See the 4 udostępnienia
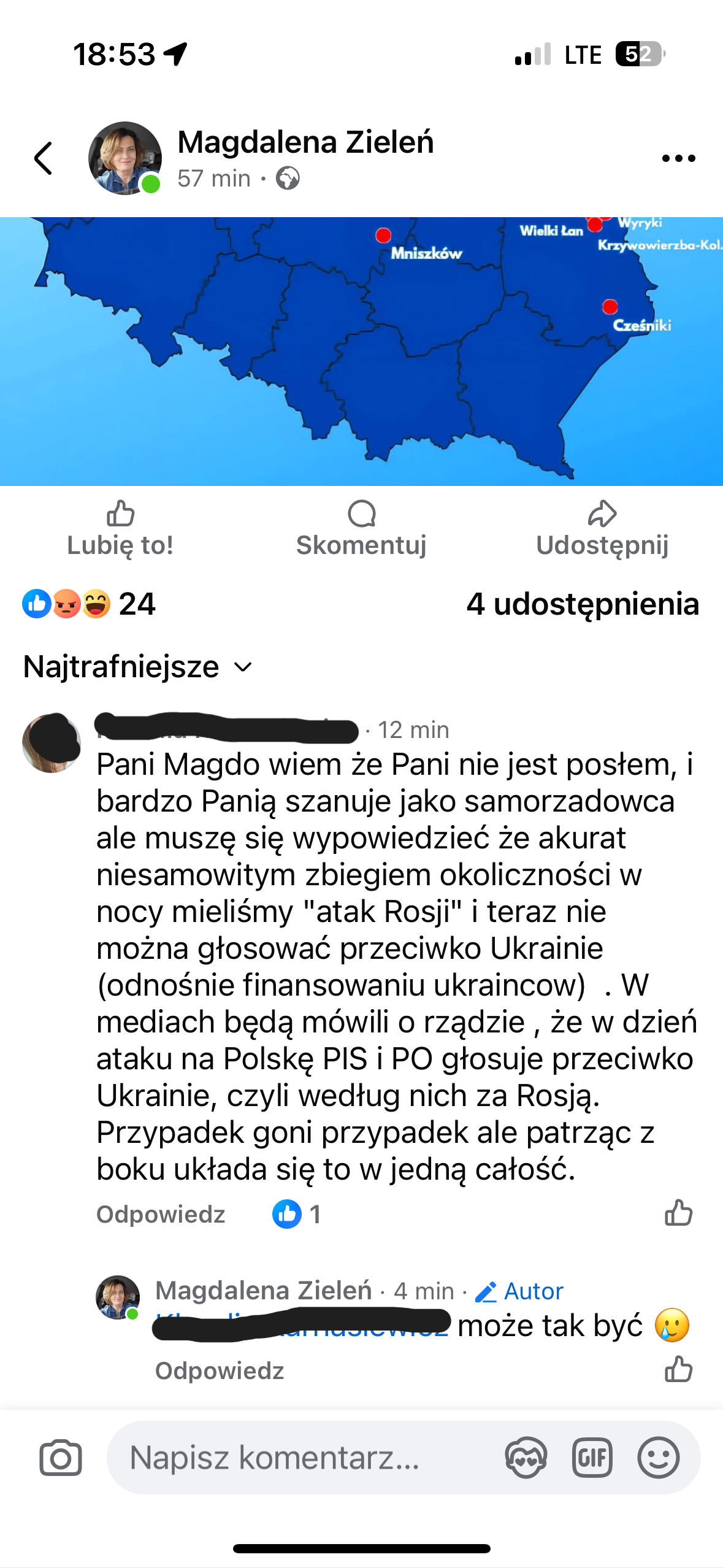This screenshot has width=723, height=1568. (x=583, y=604)
